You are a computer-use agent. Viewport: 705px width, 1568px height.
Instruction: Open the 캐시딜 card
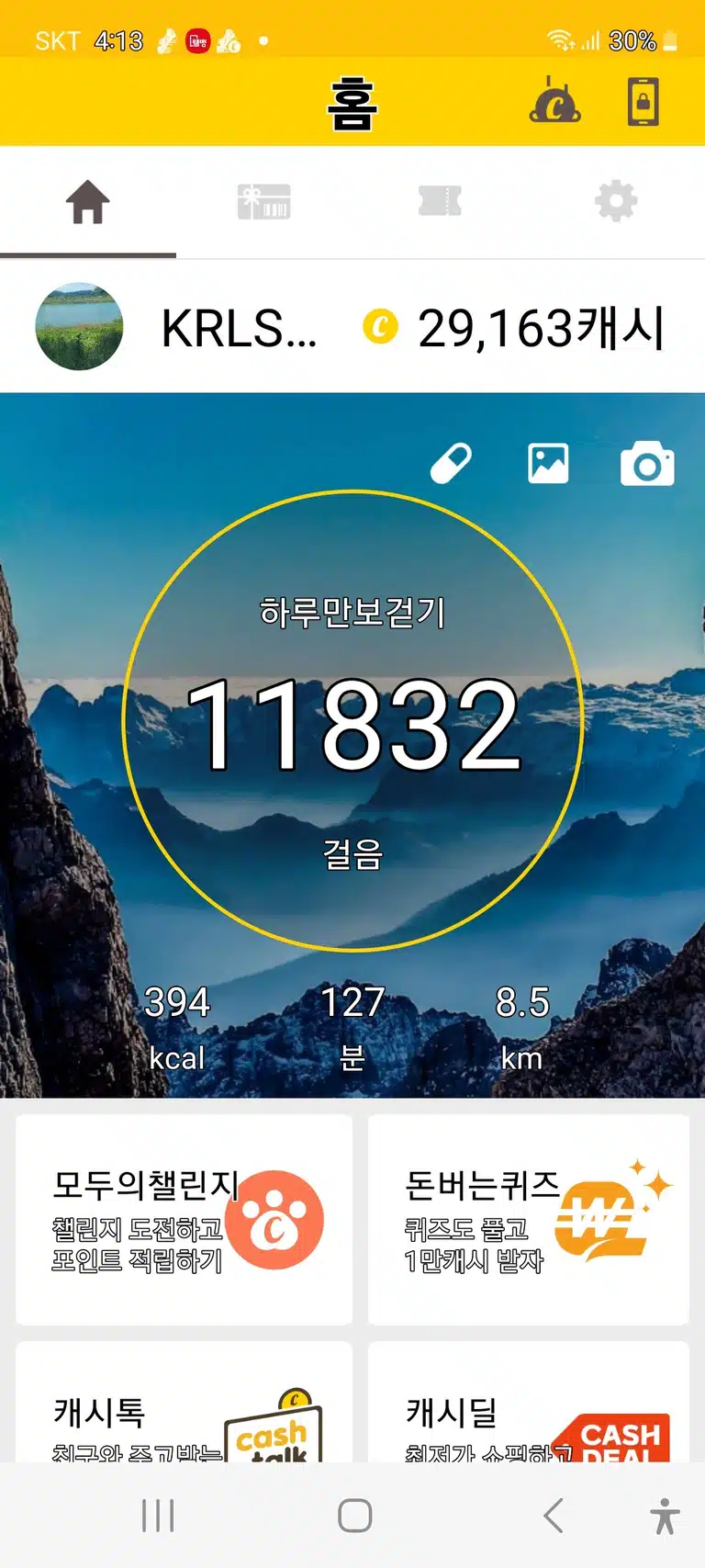point(529,1402)
